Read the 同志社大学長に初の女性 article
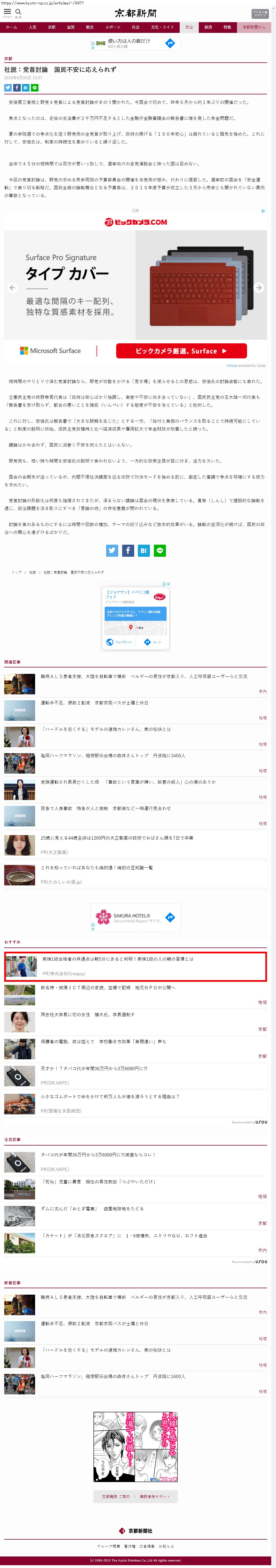The height and width of the screenshot is (1568, 276). [88, 1015]
